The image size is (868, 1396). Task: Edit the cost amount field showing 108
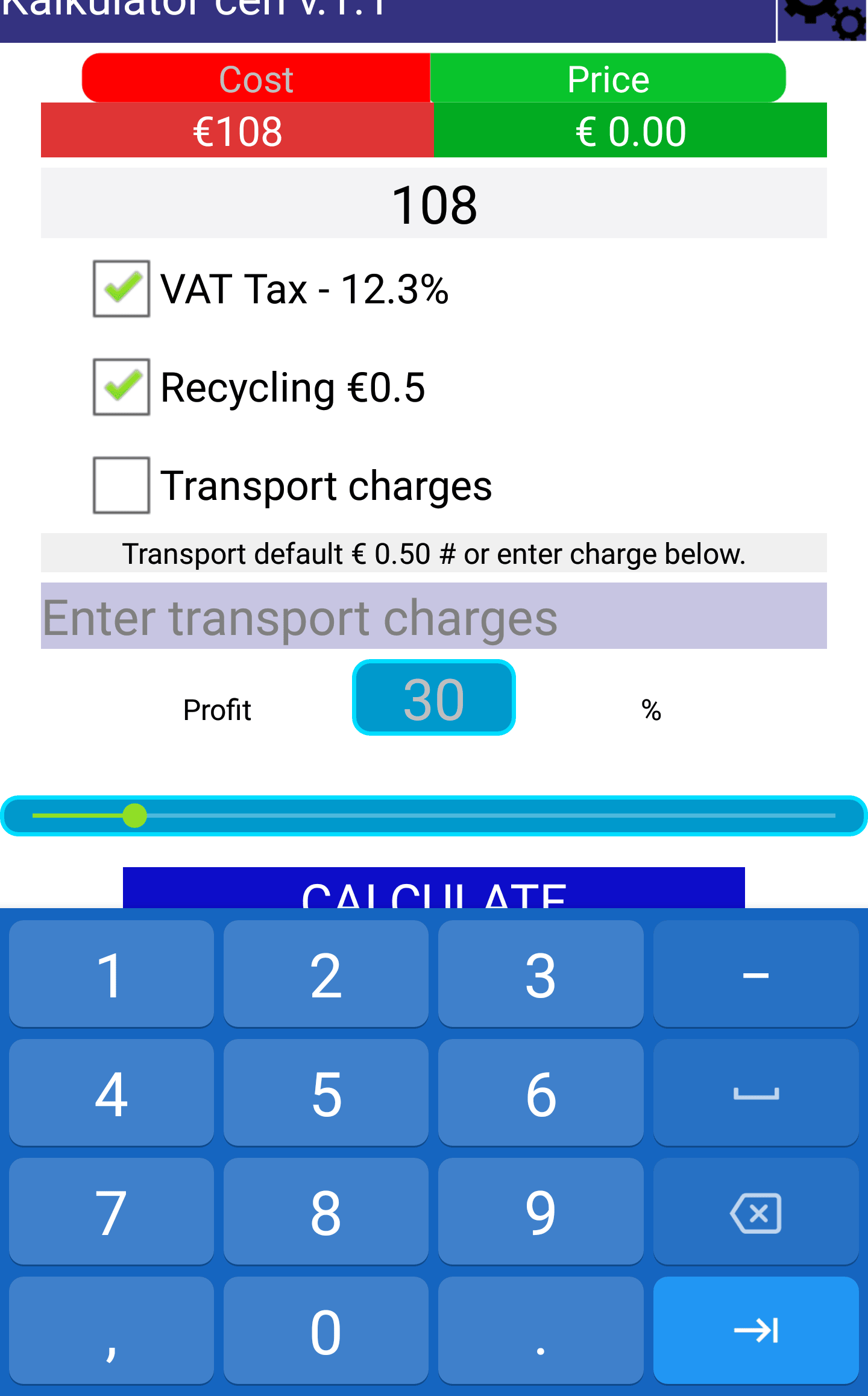434,204
